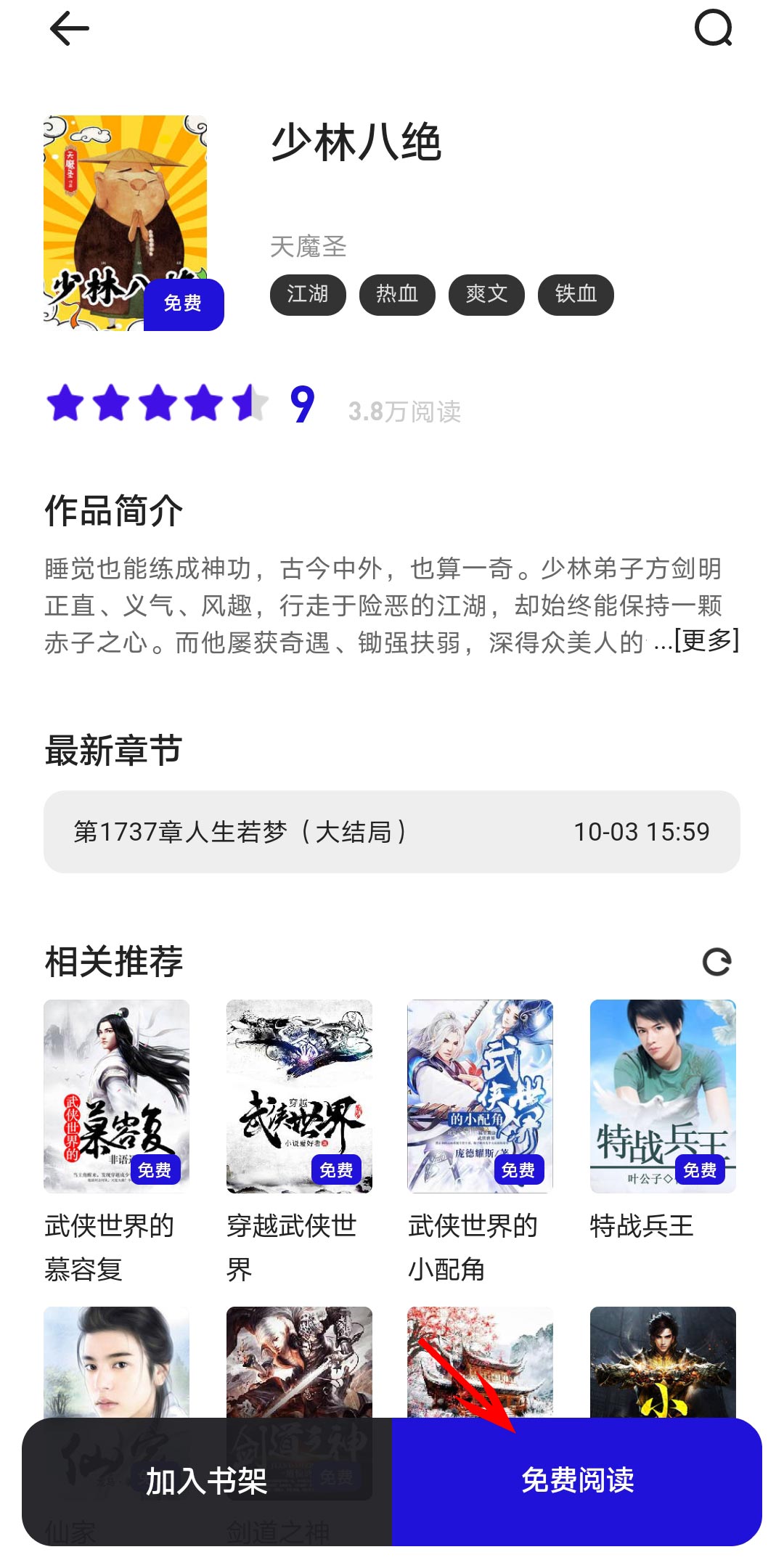Viewport: 784px width, 1568px height.
Task: Select the 江湖 tag
Action: (307, 295)
